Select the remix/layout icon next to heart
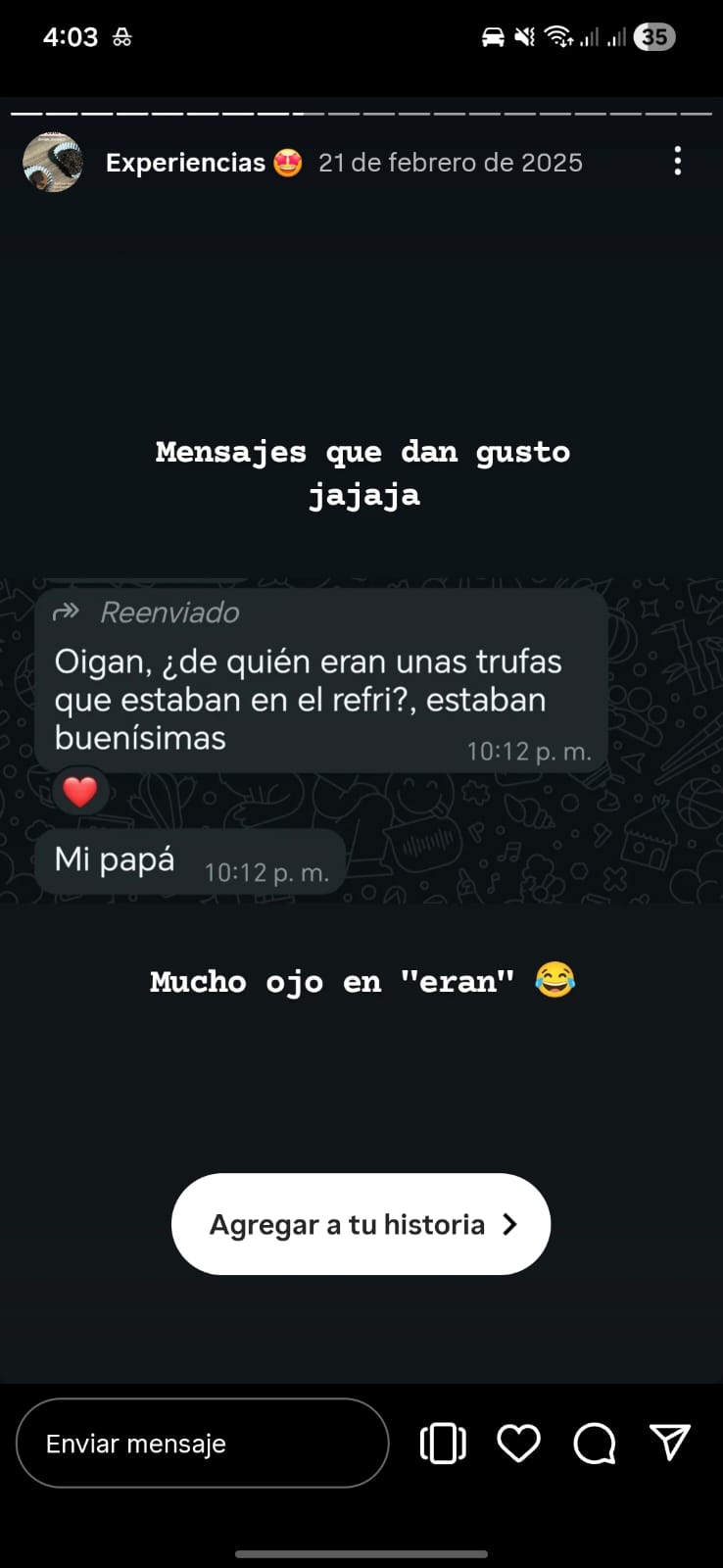Screen dimensions: 723x1568 (442, 1443)
